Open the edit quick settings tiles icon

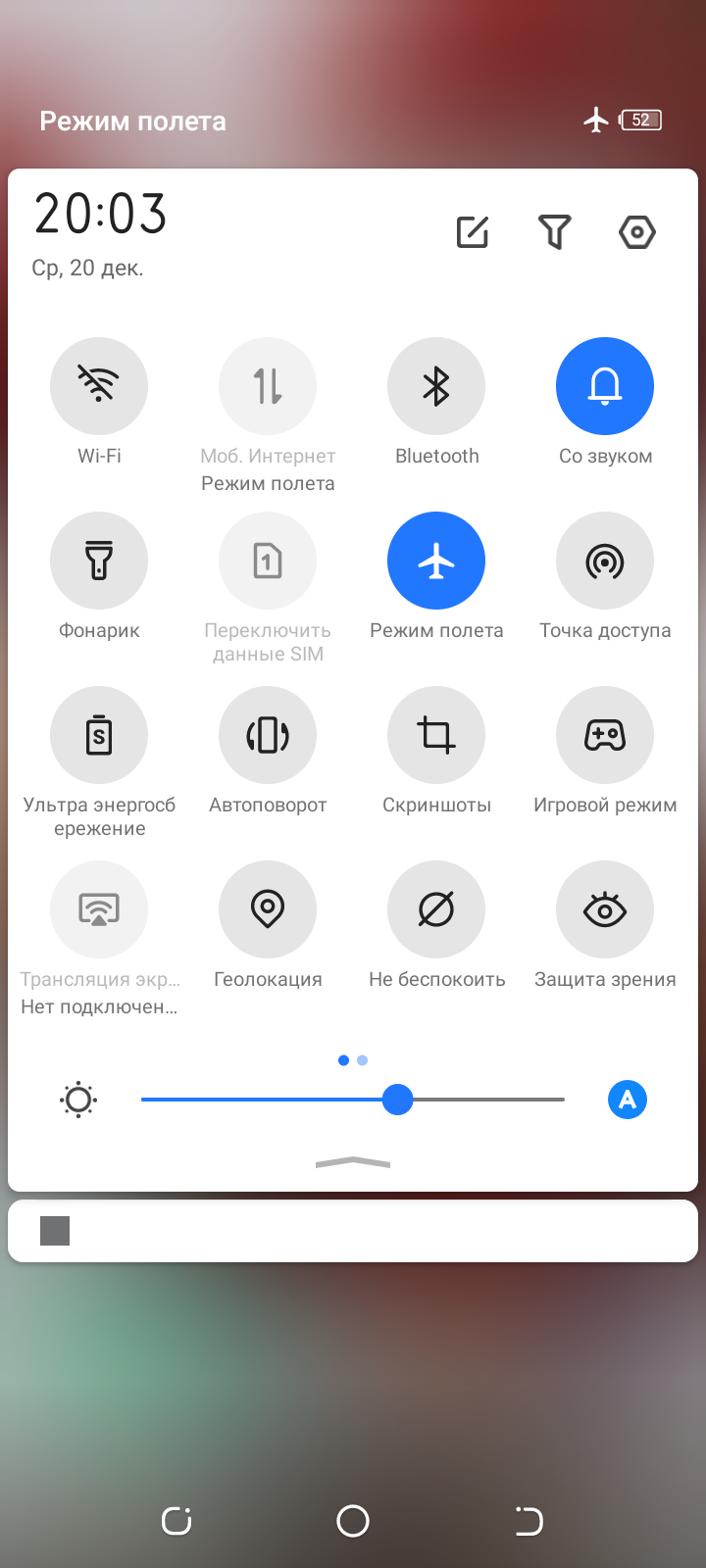tap(473, 232)
